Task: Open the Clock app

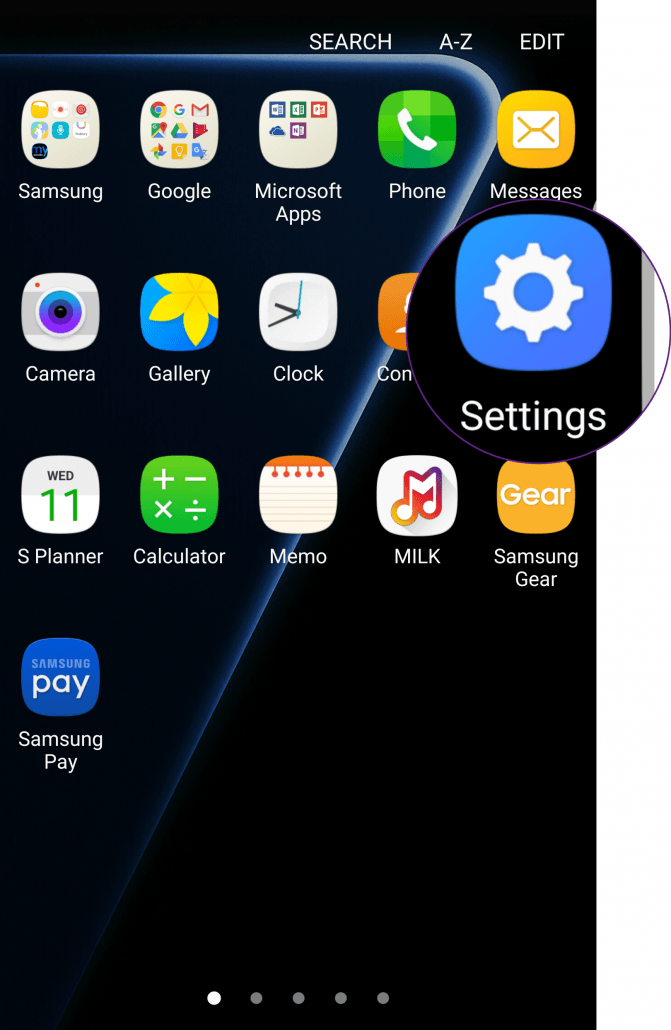Action: click(x=298, y=313)
